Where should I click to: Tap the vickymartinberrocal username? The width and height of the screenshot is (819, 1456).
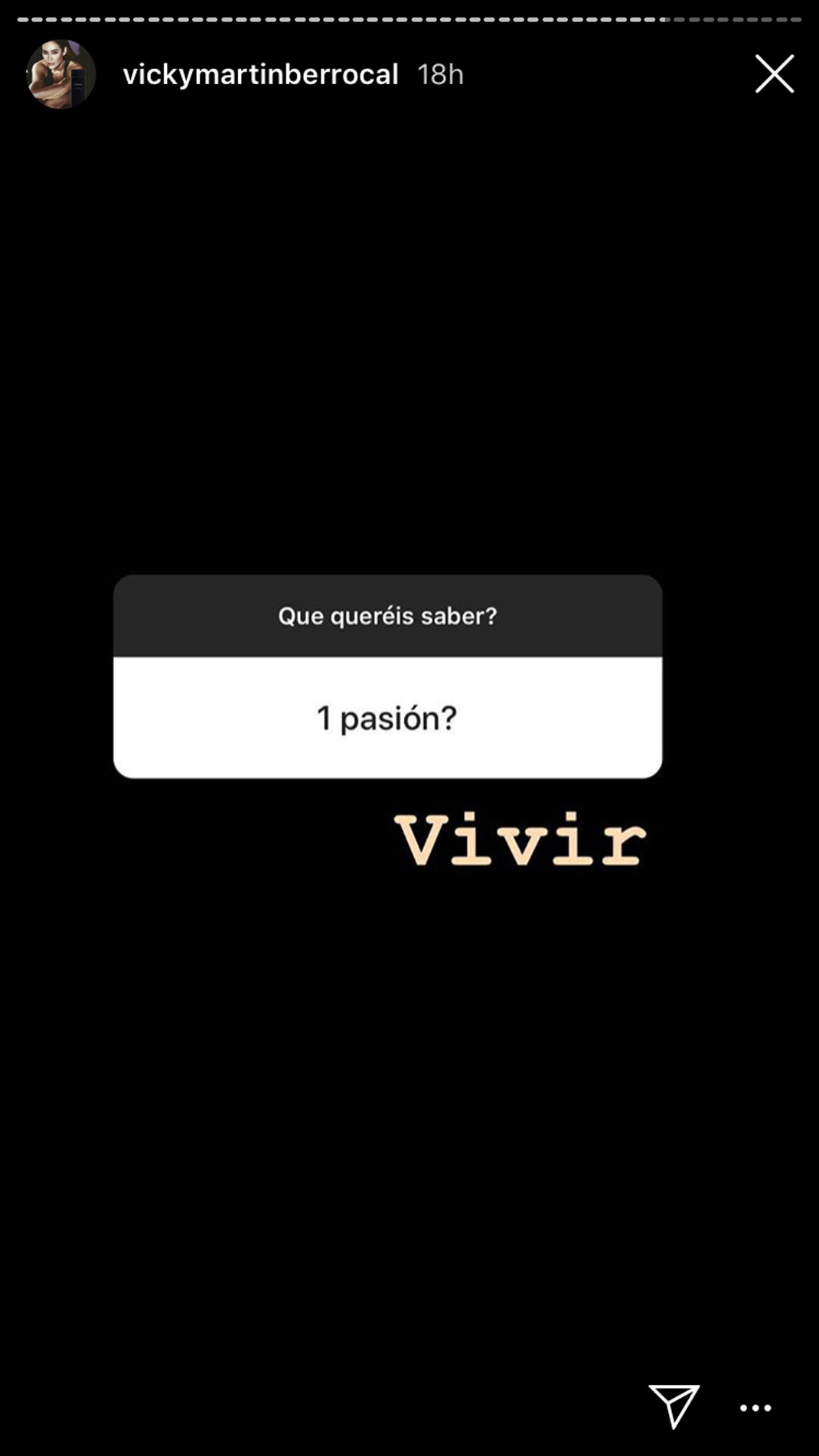click(x=260, y=74)
